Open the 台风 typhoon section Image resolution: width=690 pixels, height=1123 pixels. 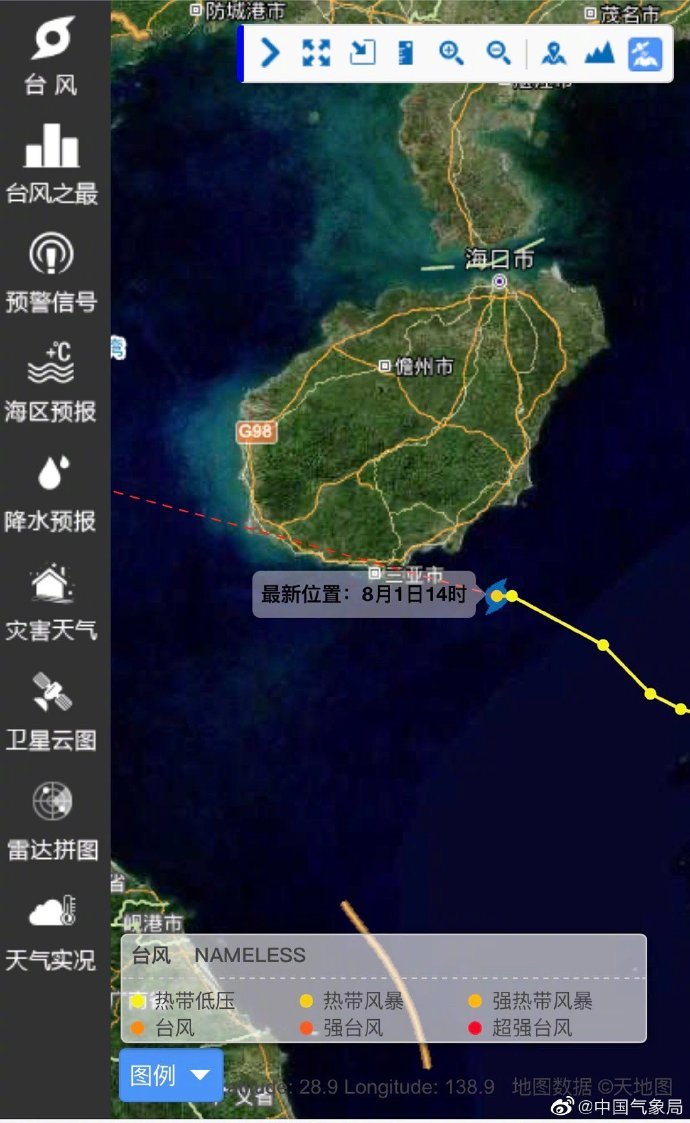(52, 55)
